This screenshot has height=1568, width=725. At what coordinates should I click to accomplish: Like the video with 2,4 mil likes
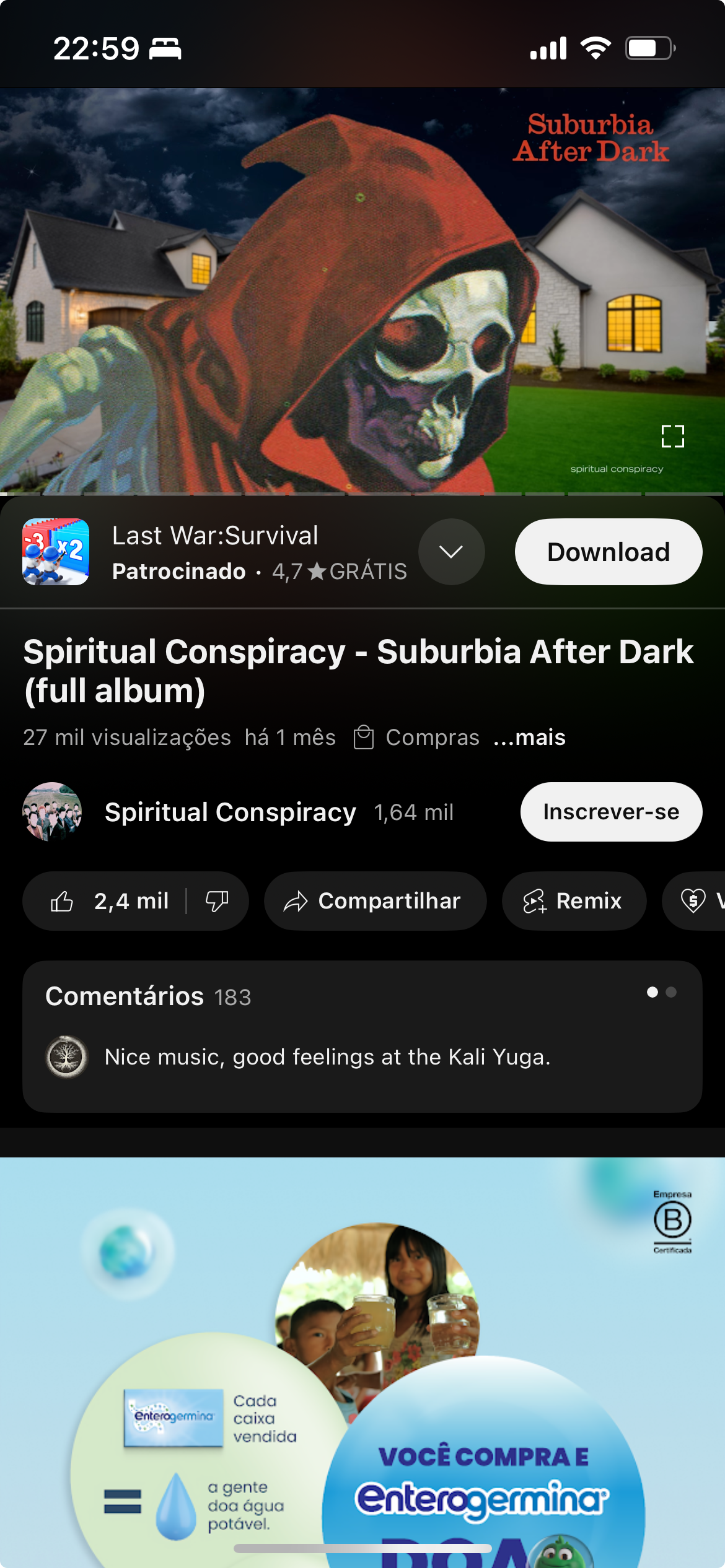pyautogui.click(x=105, y=901)
